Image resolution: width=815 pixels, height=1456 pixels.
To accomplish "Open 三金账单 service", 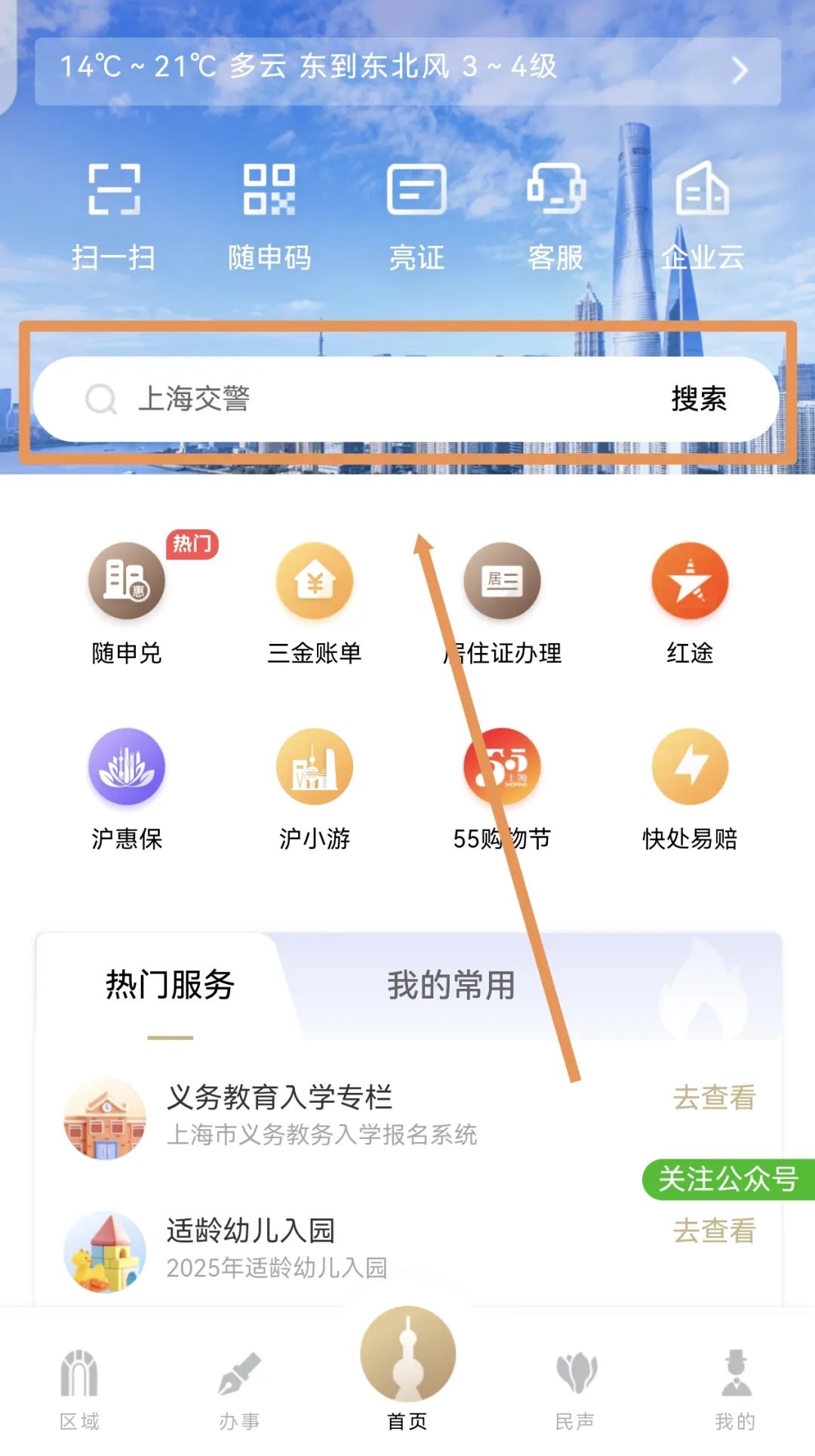I will pos(315,602).
